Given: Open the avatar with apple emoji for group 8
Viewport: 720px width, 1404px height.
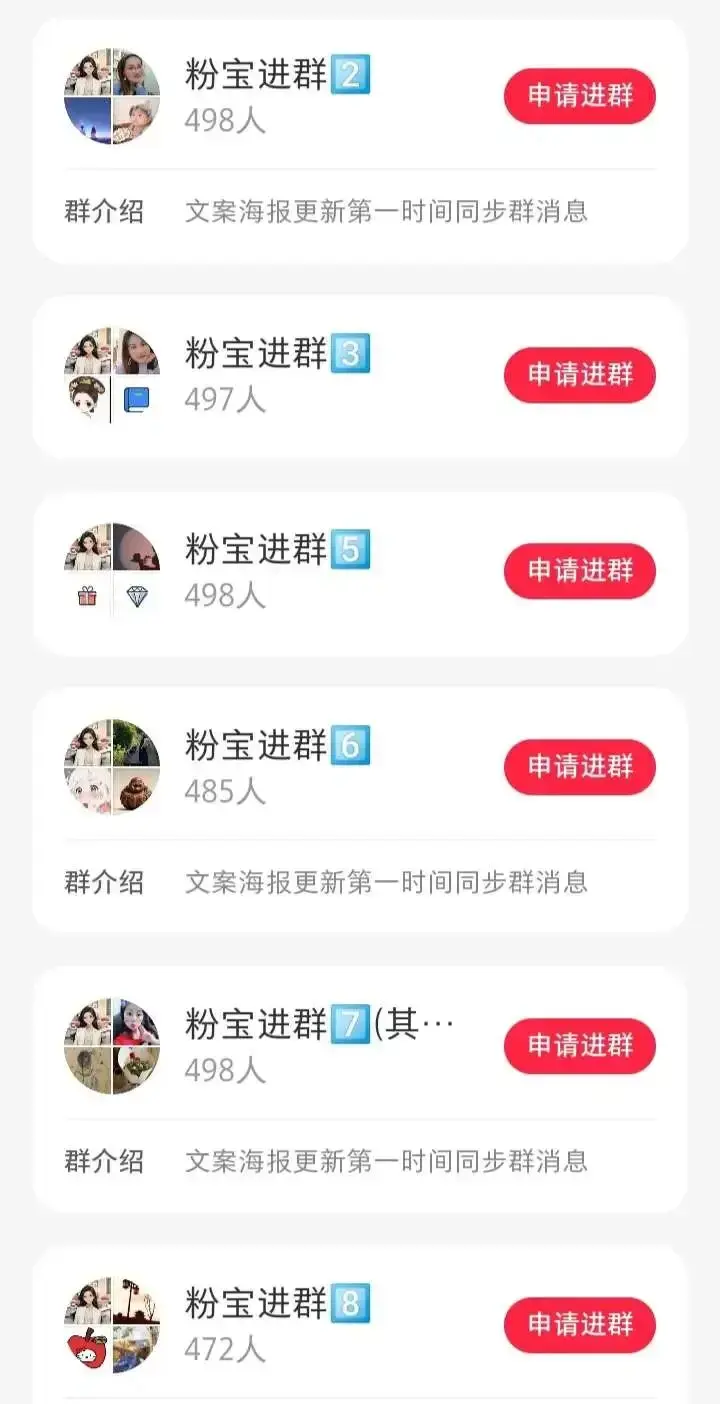Looking at the screenshot, I should tap(88, 1345).
